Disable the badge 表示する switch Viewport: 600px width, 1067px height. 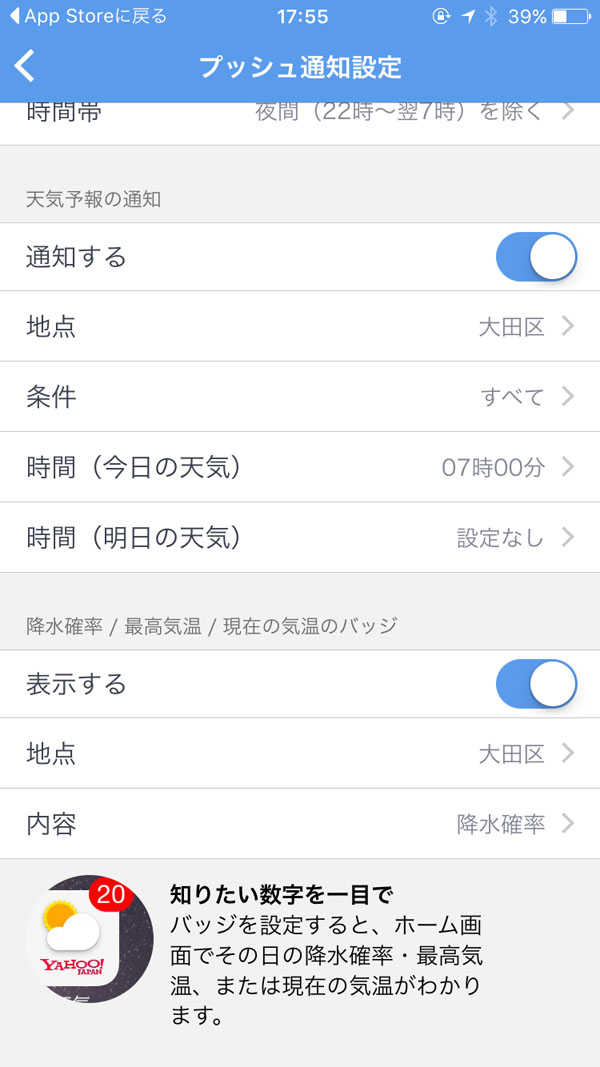tap(535, 684)
